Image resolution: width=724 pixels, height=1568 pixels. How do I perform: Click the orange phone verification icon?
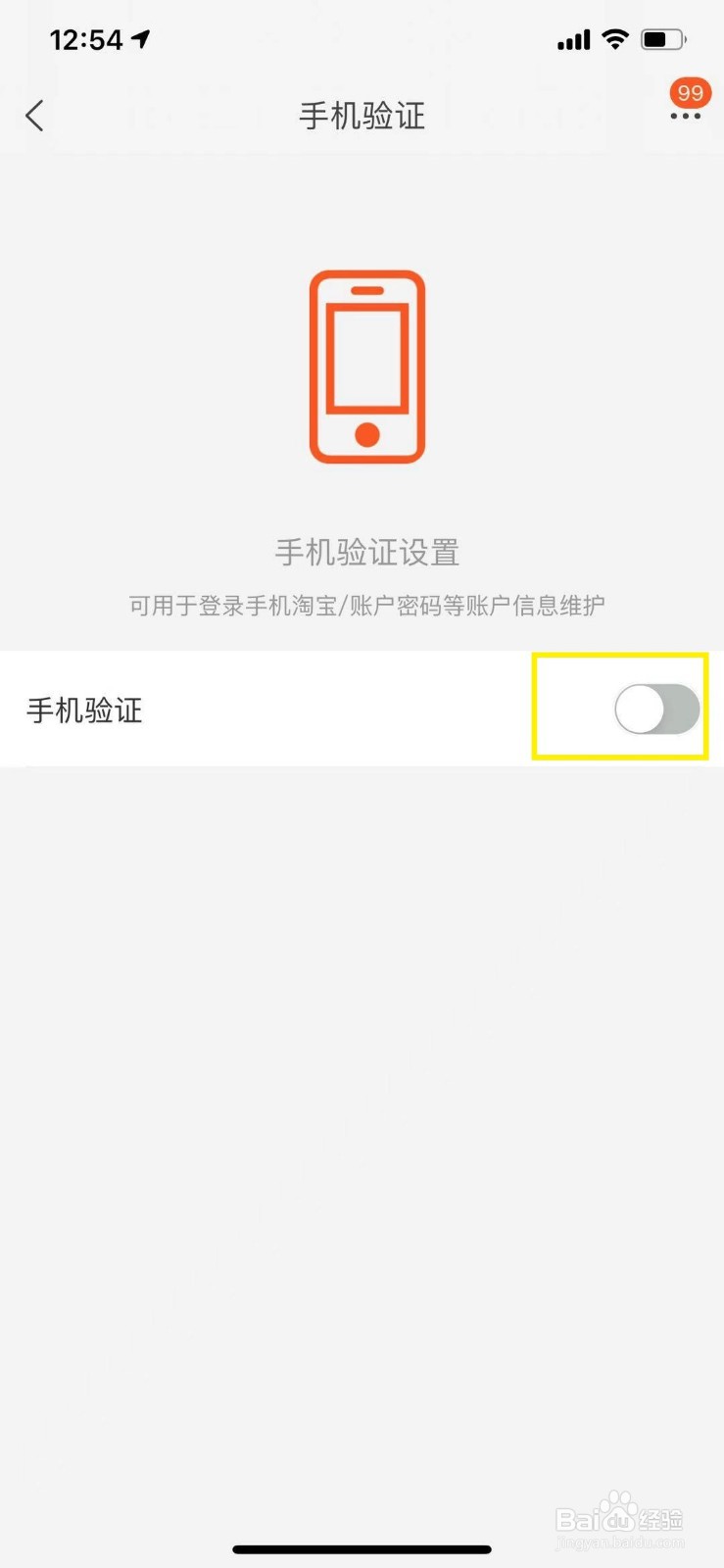pos(366,367)
